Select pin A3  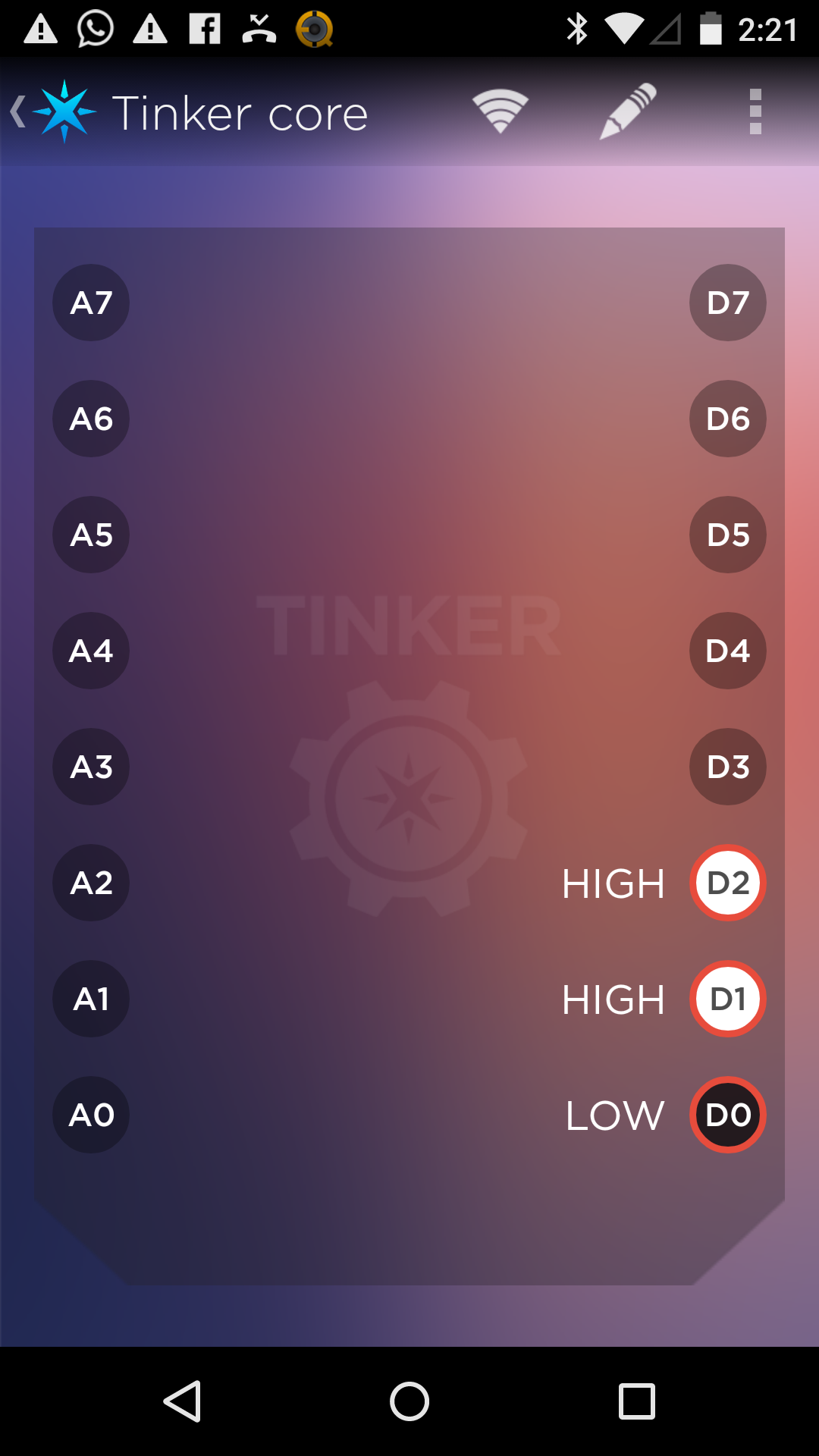tap(91, 767)
